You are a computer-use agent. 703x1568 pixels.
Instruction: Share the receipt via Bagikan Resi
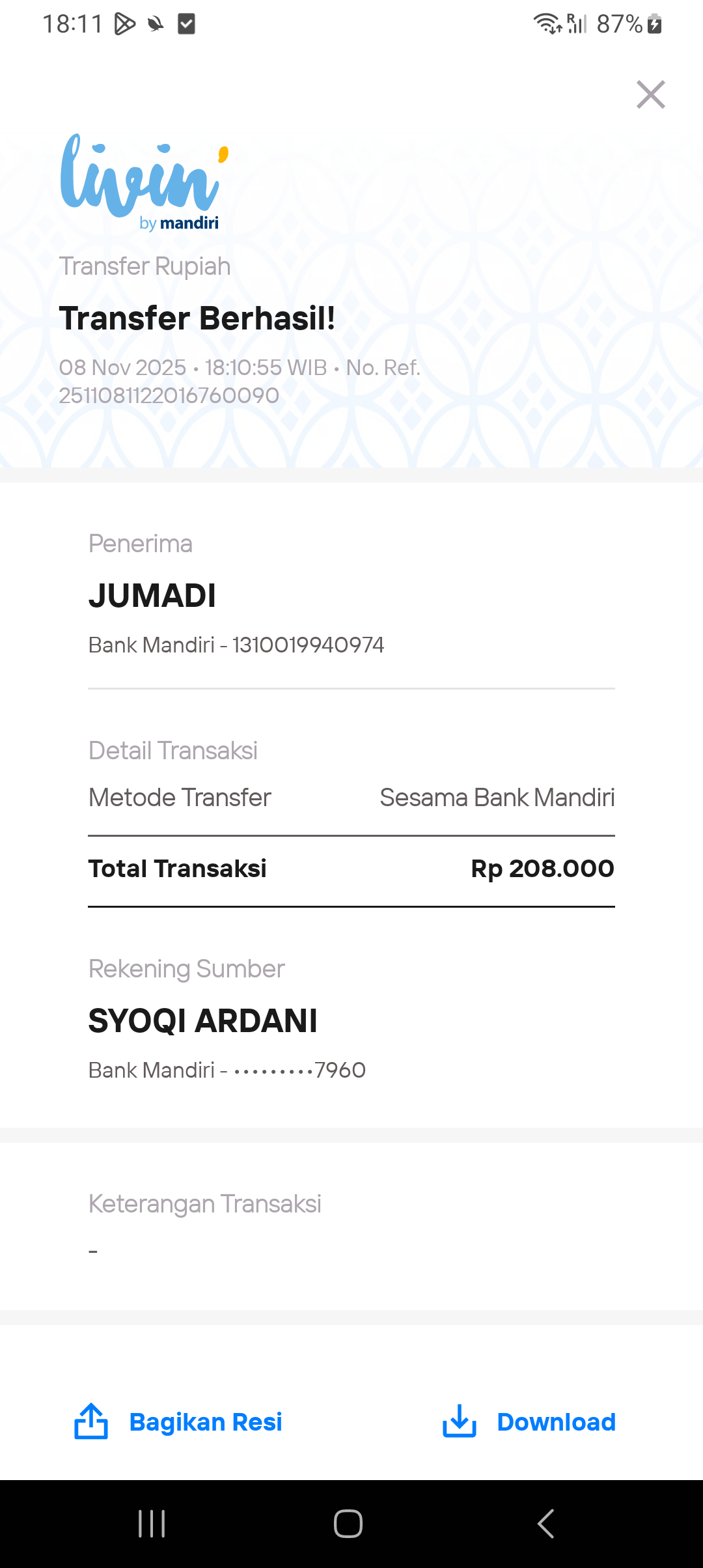pos(178,1421)
